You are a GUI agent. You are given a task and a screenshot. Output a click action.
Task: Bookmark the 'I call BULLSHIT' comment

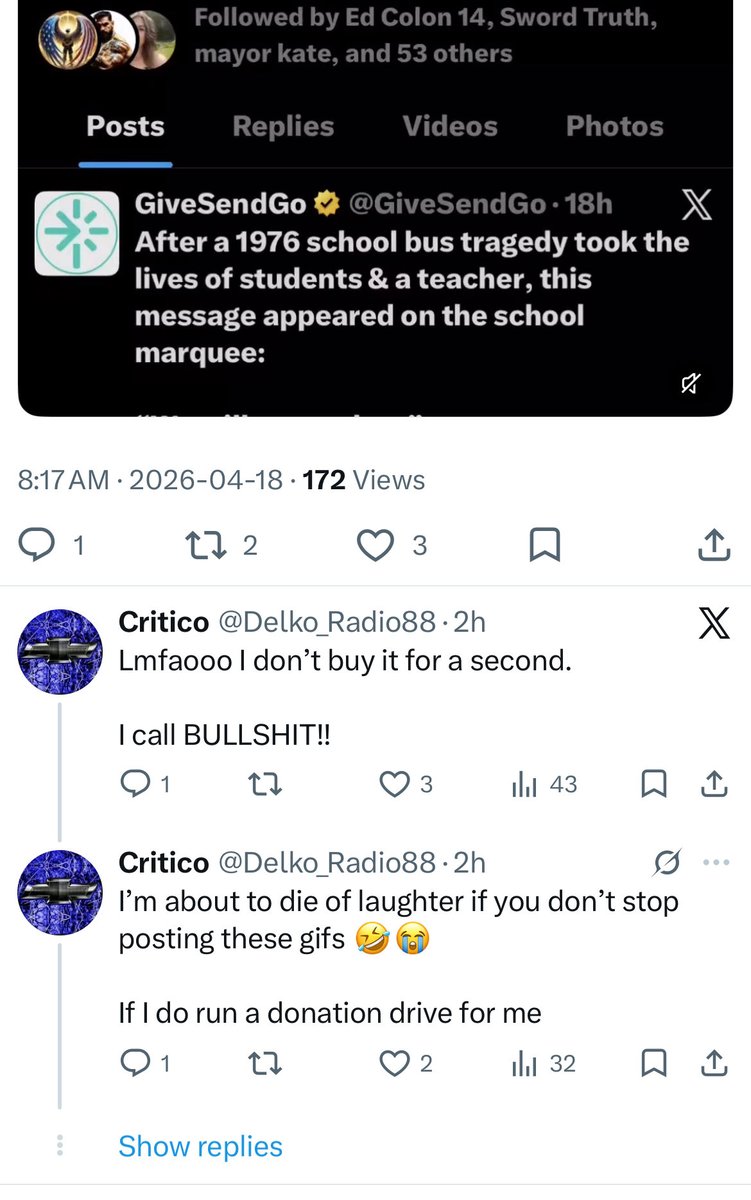click(653, 785)
